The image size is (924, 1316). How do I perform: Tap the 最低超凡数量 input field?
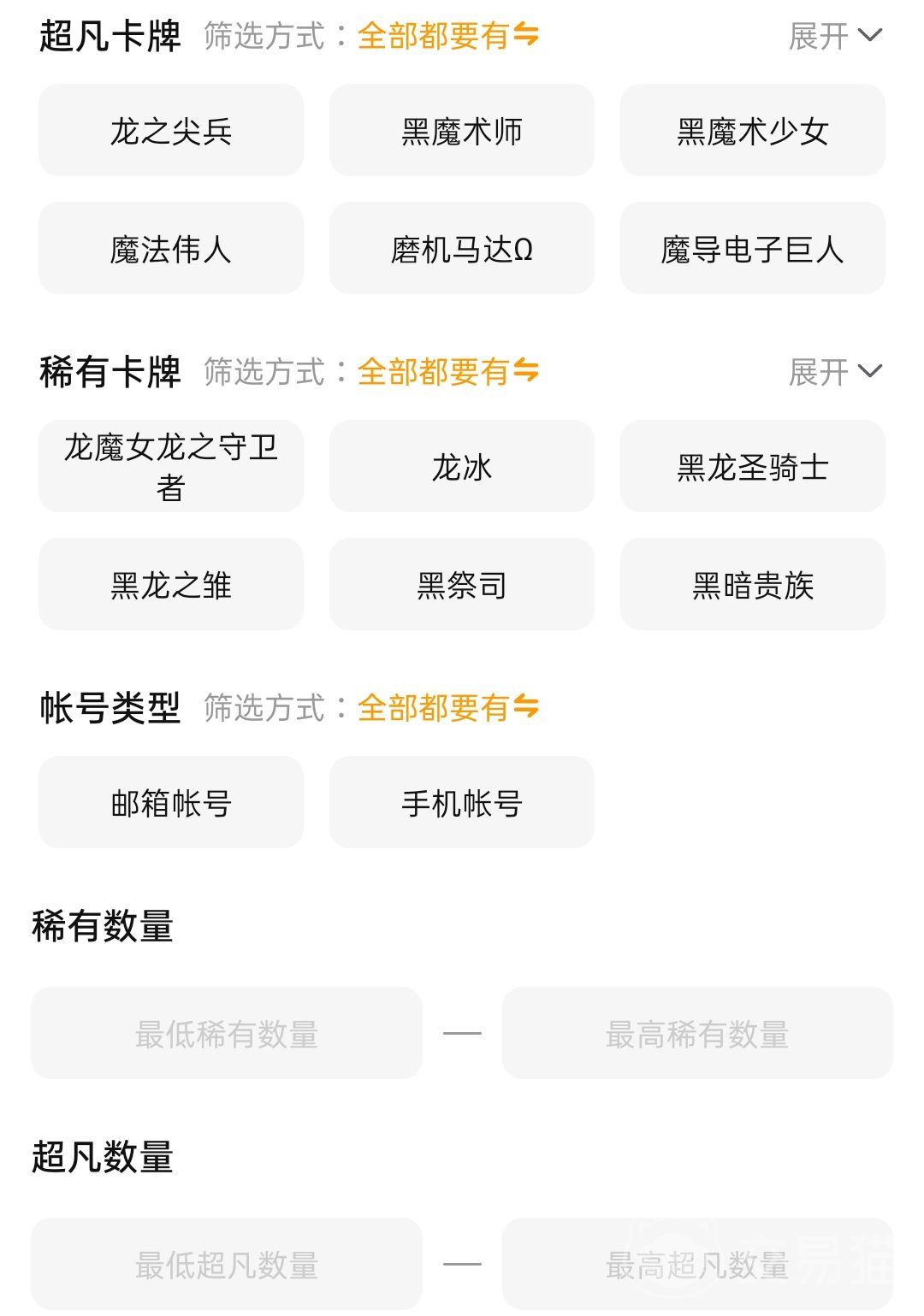click(227, 1265)
